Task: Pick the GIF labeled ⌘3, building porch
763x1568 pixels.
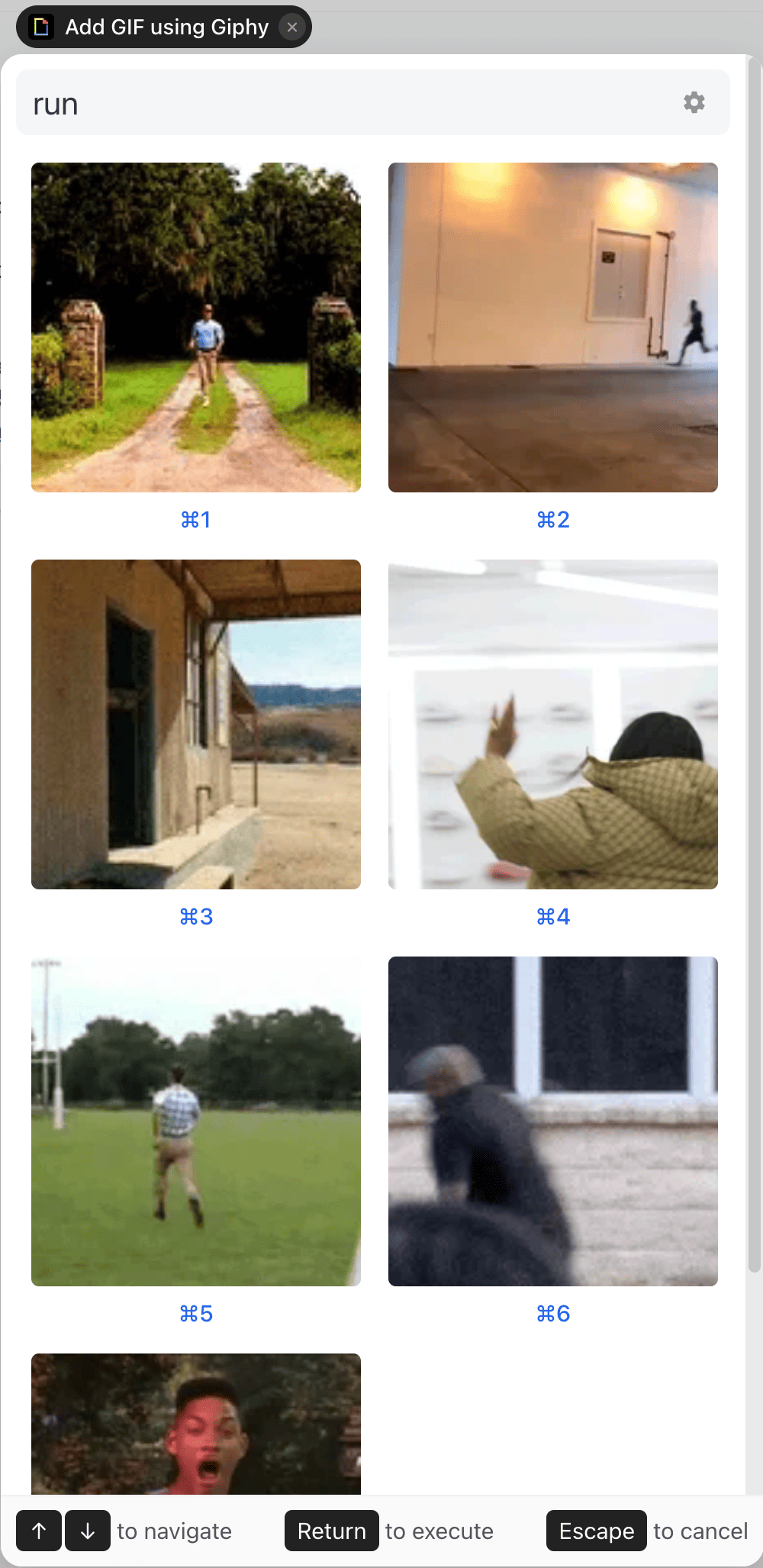Action: pyautogui.click(x=196, y=724)
